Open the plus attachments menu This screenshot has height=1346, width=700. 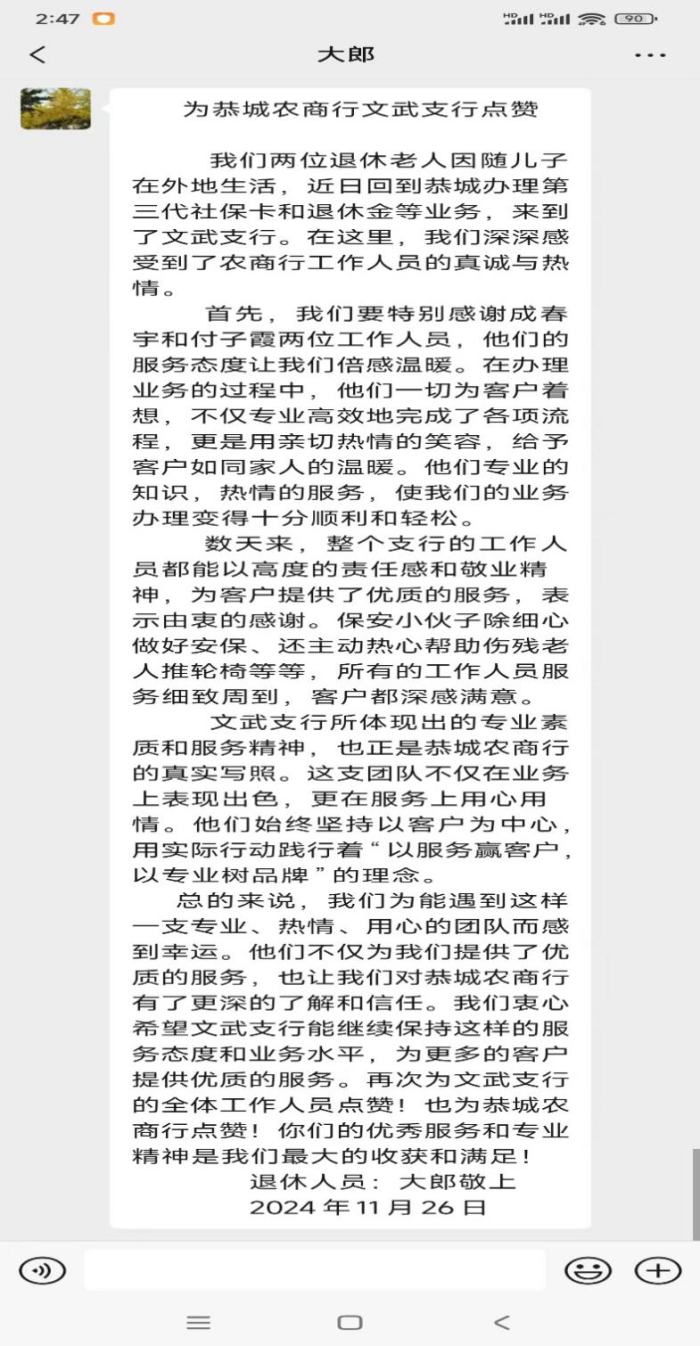(x=658, y=1271)
